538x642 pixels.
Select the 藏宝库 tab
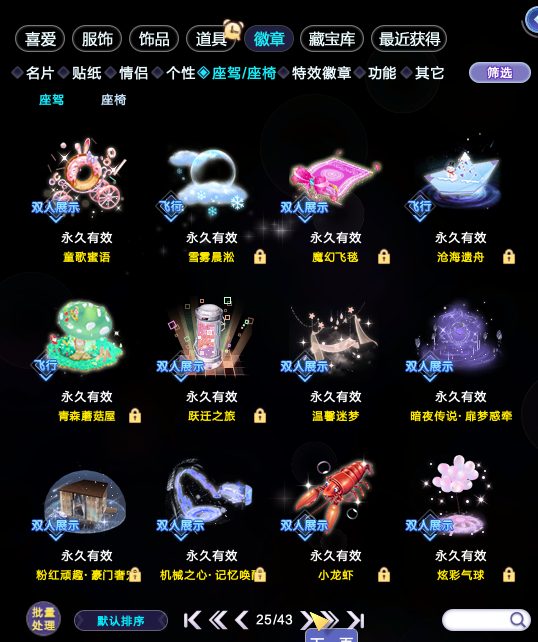[332, 39]
